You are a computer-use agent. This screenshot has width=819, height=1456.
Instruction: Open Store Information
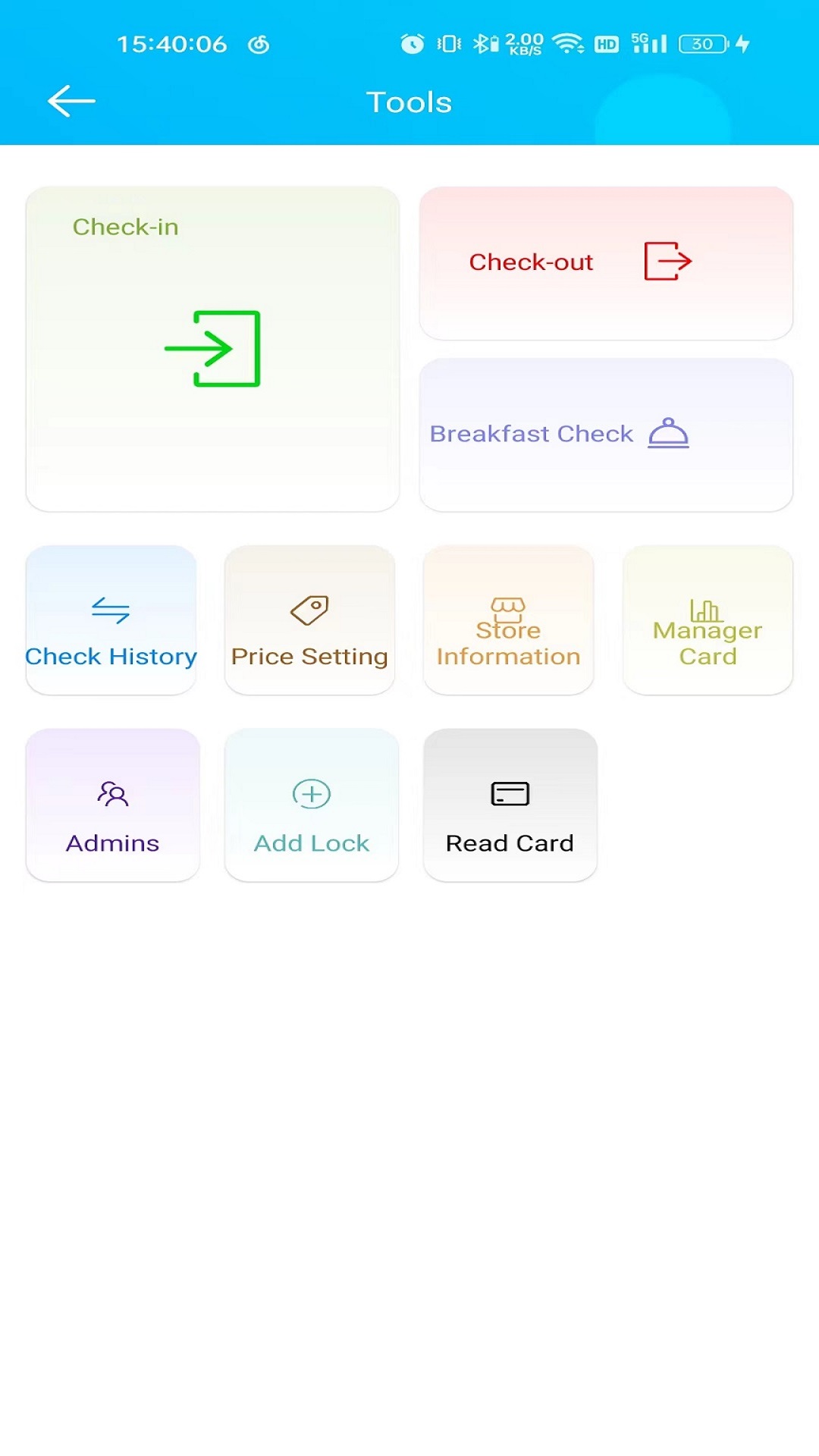(x=508, y=620)
